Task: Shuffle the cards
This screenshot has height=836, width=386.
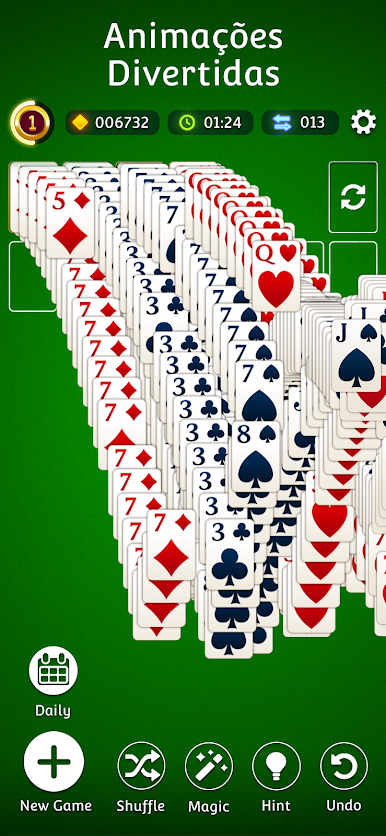Action: (x=141, y=766)
